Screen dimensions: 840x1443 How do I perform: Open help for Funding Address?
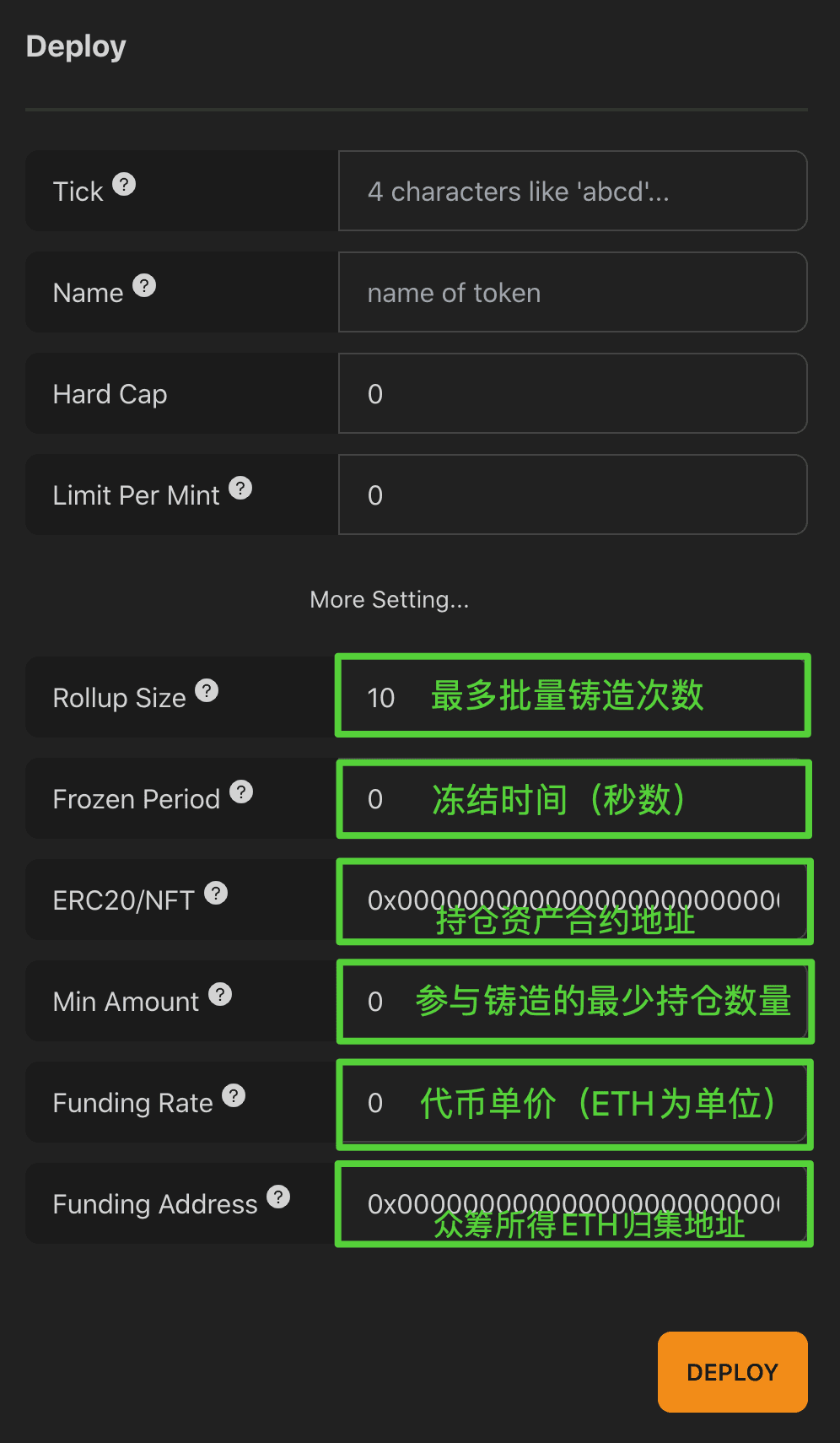[x=278, y=1197]
